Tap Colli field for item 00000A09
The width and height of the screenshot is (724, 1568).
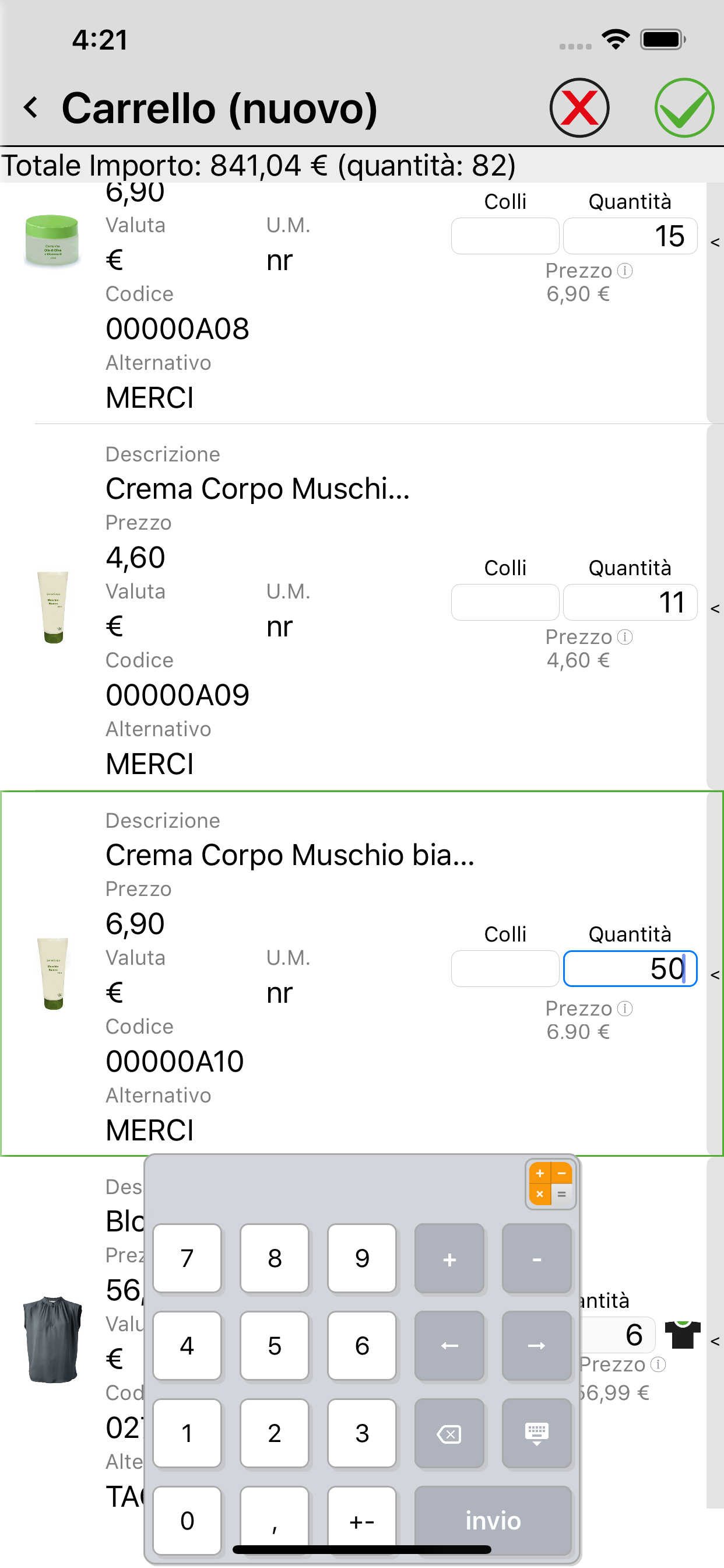coord(505,603)
